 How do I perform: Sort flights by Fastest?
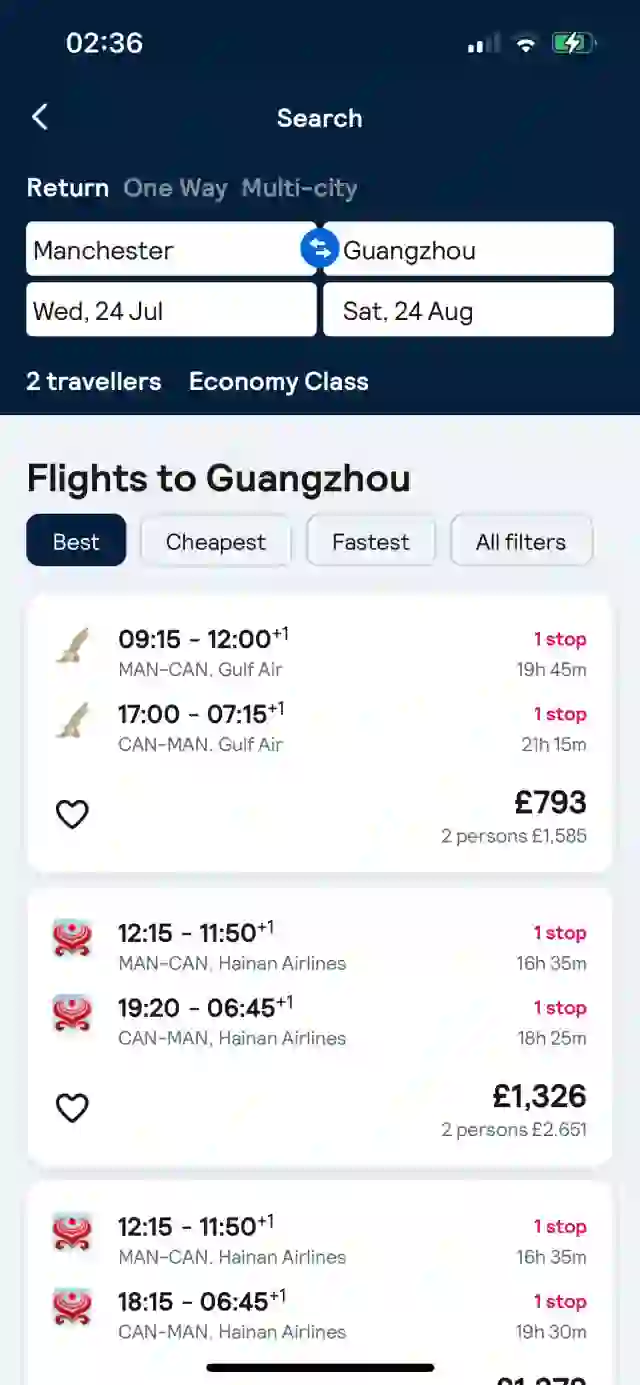click(370, 541)
